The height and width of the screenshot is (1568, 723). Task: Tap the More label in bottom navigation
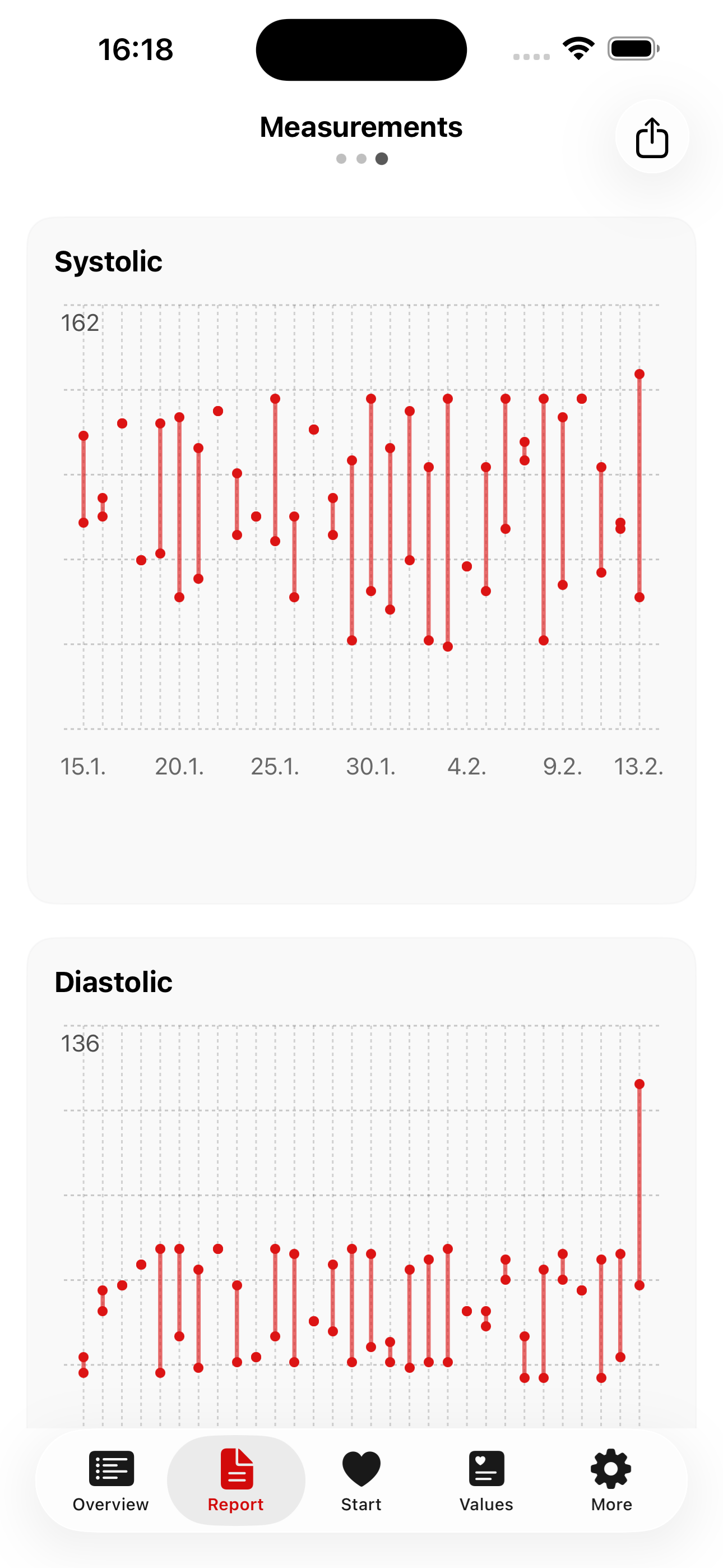pos(610,1504)
